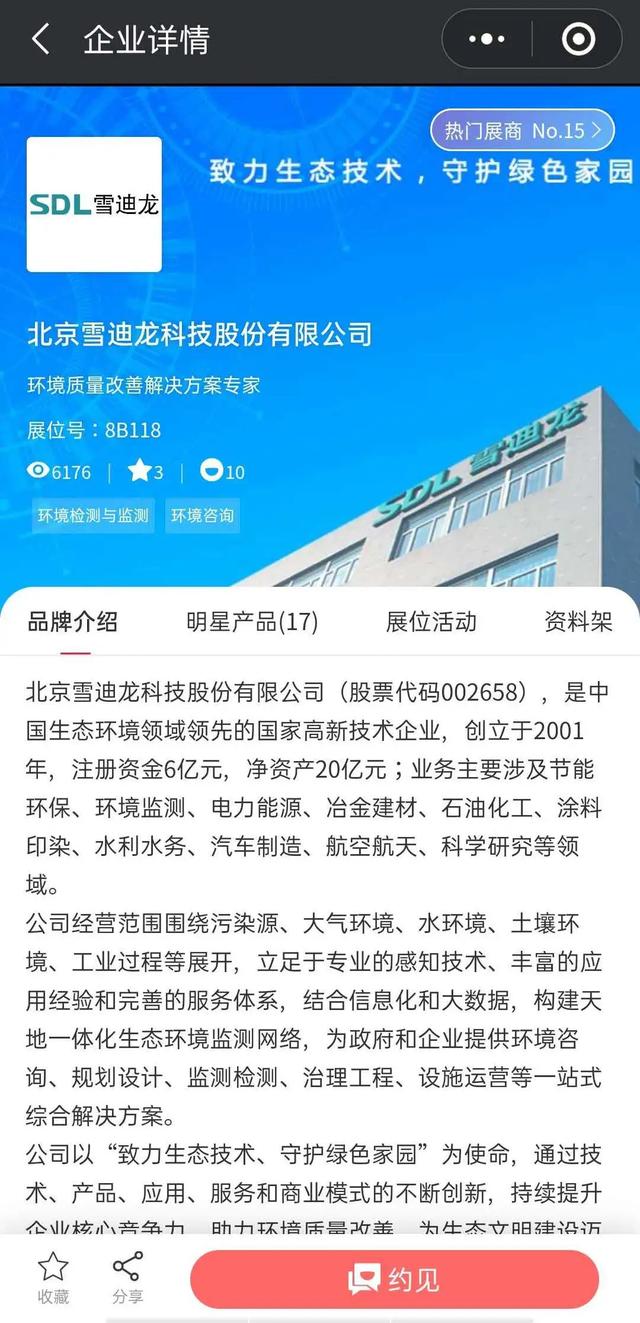Select the 品牌介绍 tab
The image size is (640, 1323).
pos(72,622)
